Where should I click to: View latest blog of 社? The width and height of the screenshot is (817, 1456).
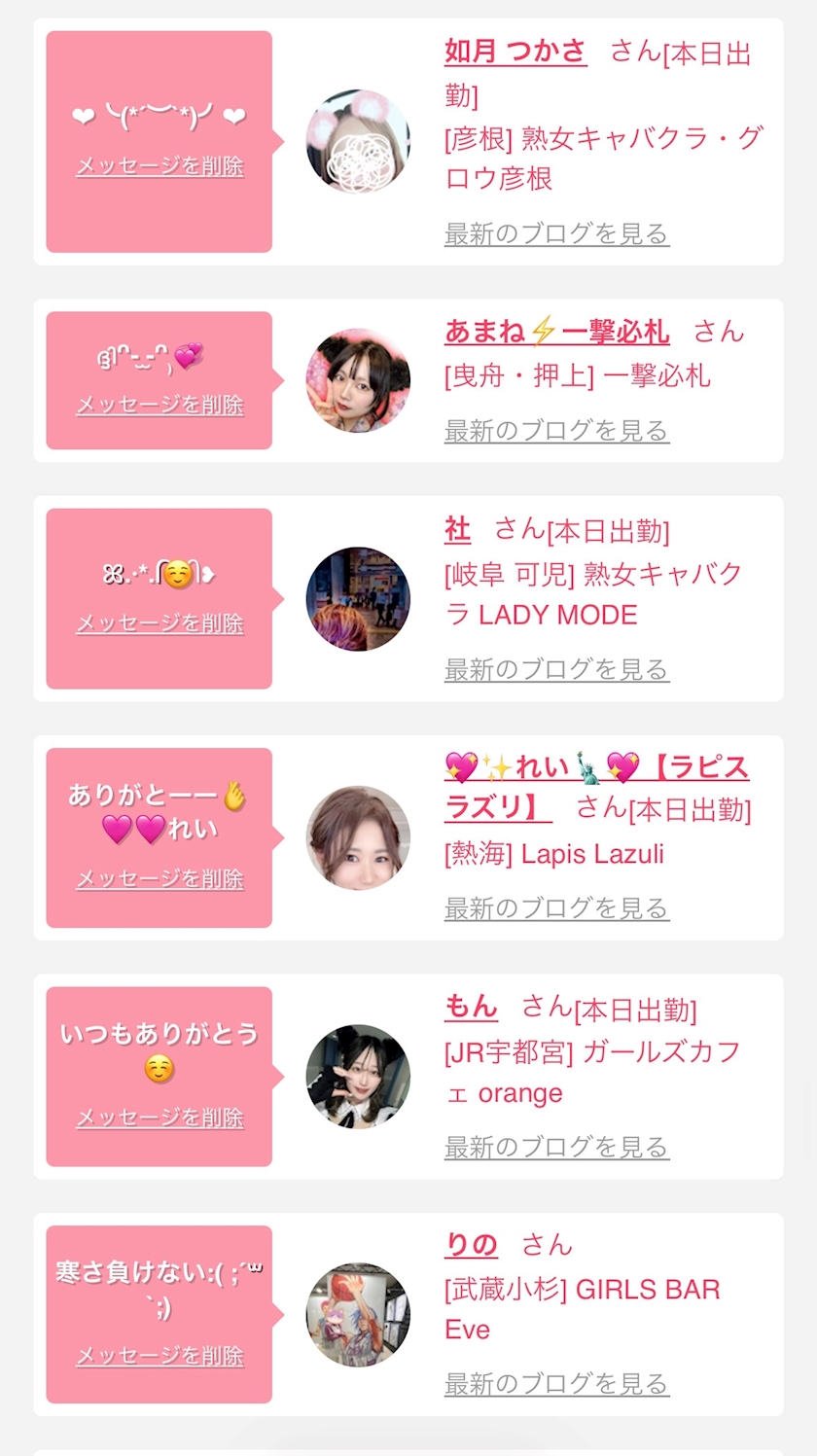pos(556,669)
